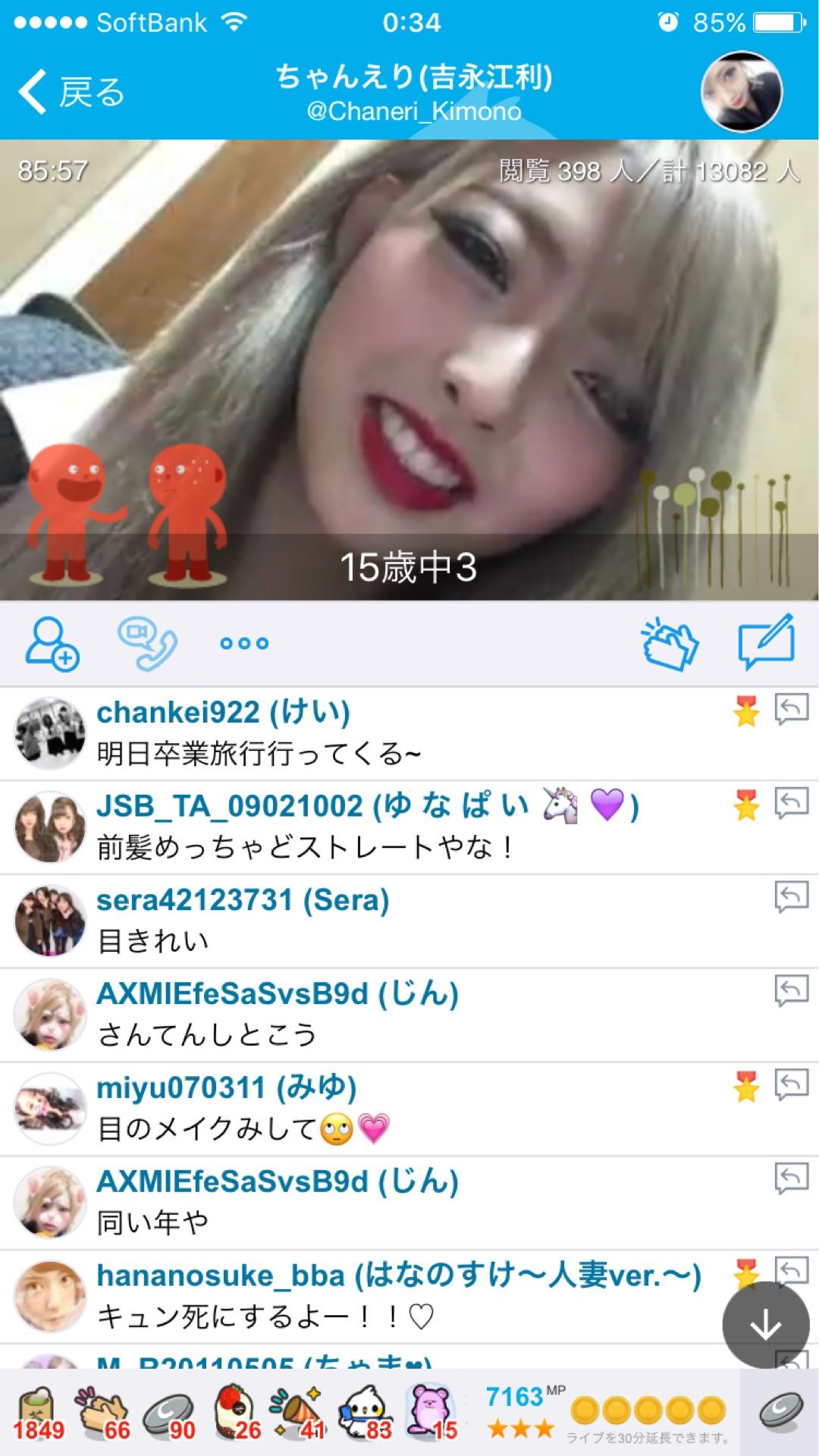
Task: Compose a new comment
Action: tap(767, 642)
